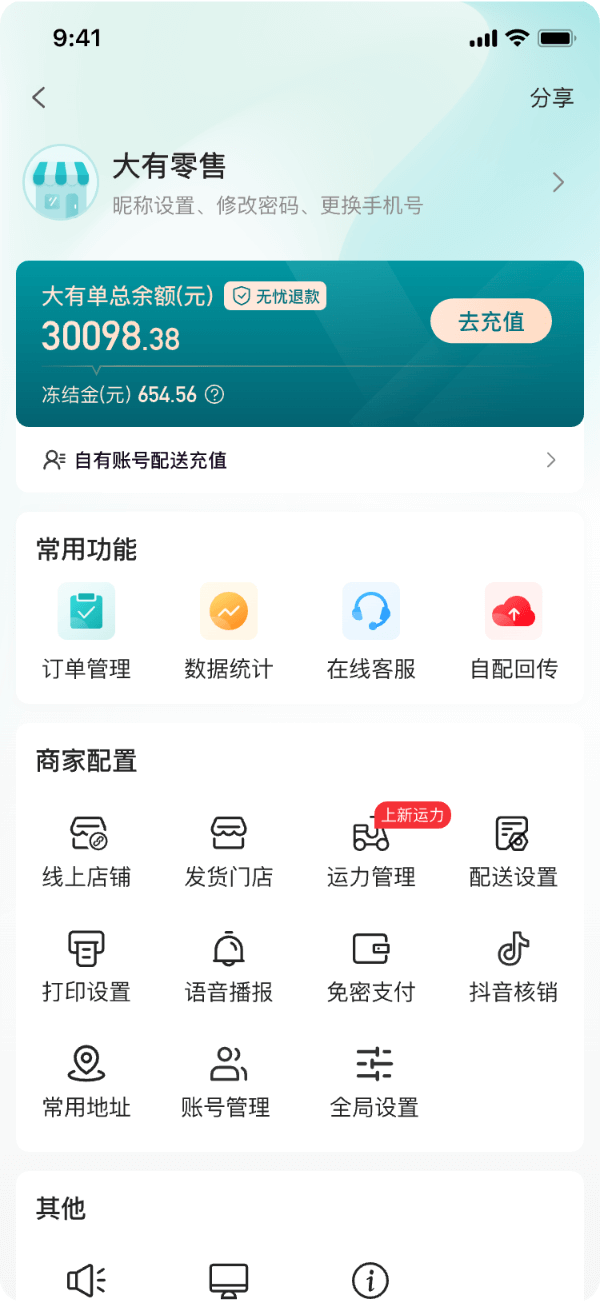Tap the 去充值 recharge button
Viewport: 600px width, 1302px height.
491,321
